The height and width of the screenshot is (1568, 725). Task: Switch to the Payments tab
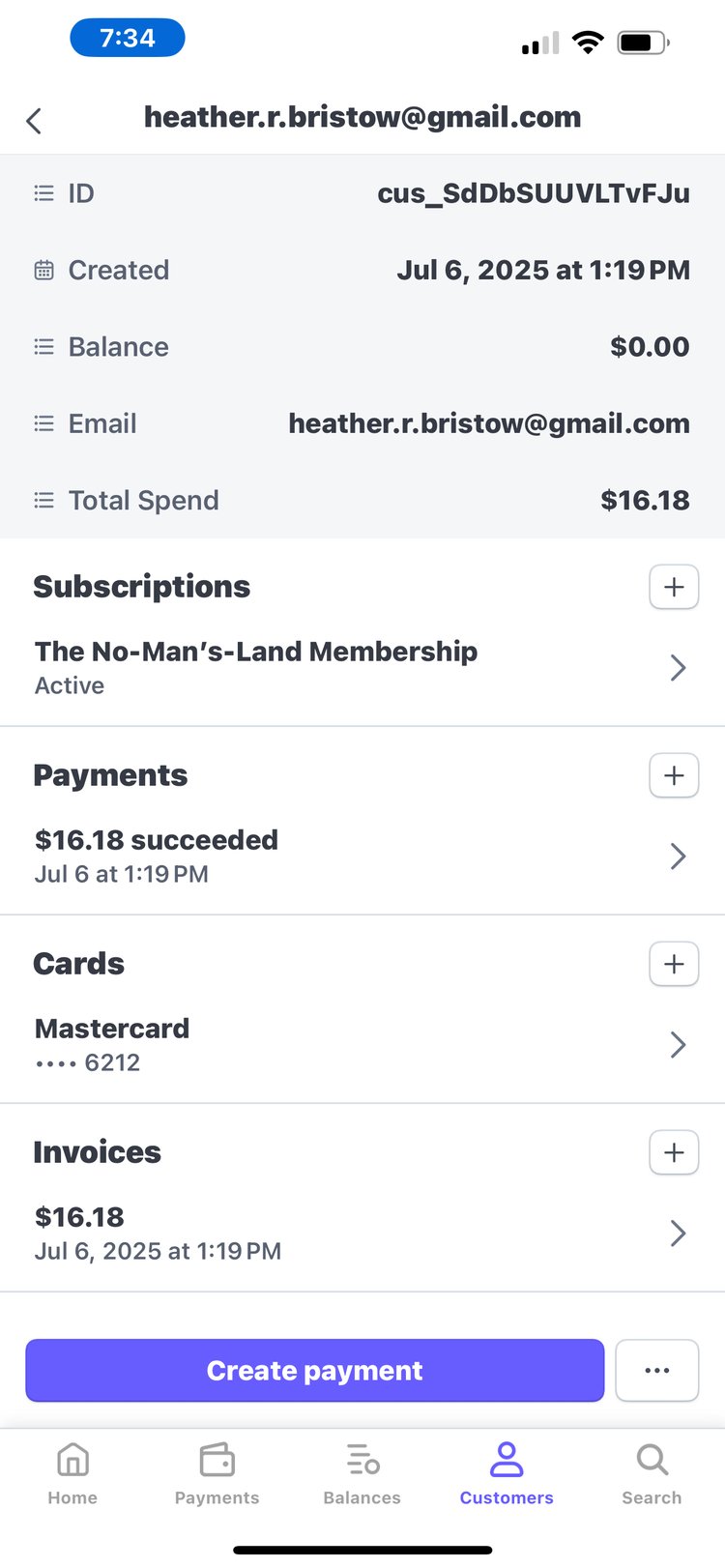coord(217,1474)
